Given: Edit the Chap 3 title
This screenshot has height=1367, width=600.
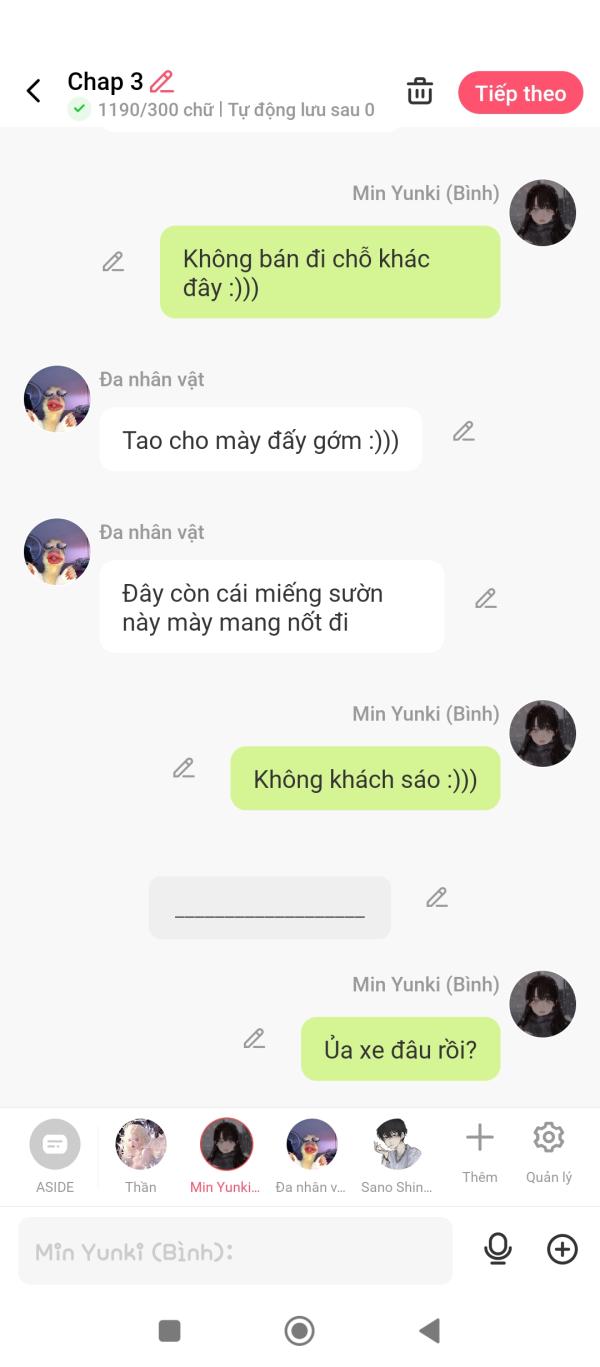Looking at the screenshot, I should pos(162,82).
